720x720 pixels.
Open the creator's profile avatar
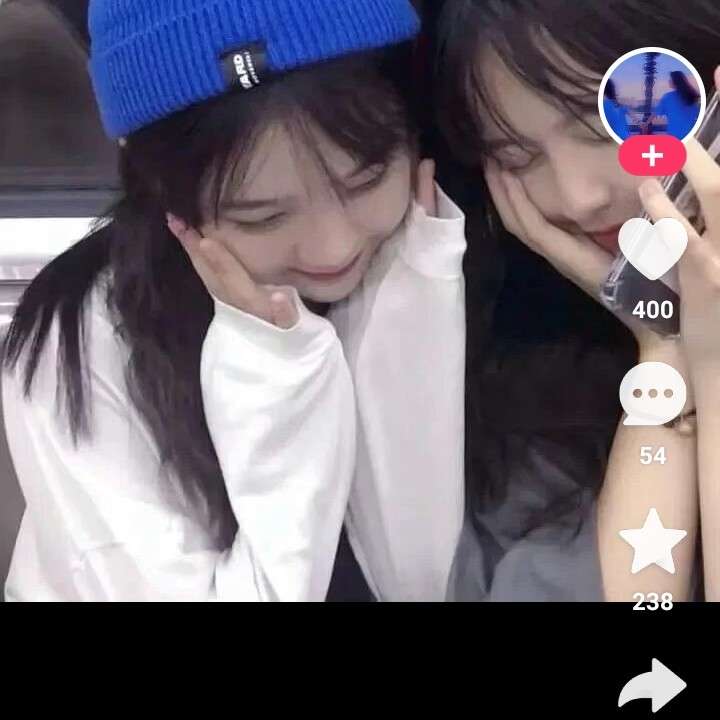(651, 96)
